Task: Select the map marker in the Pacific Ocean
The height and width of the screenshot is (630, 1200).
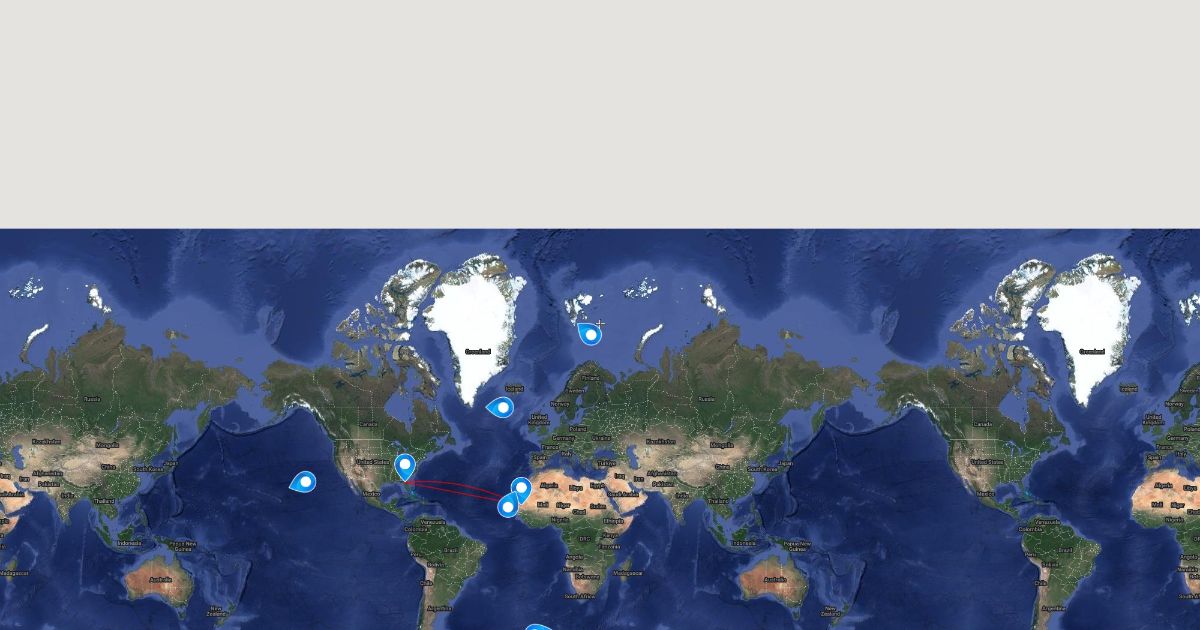Action: click(304, 482)
